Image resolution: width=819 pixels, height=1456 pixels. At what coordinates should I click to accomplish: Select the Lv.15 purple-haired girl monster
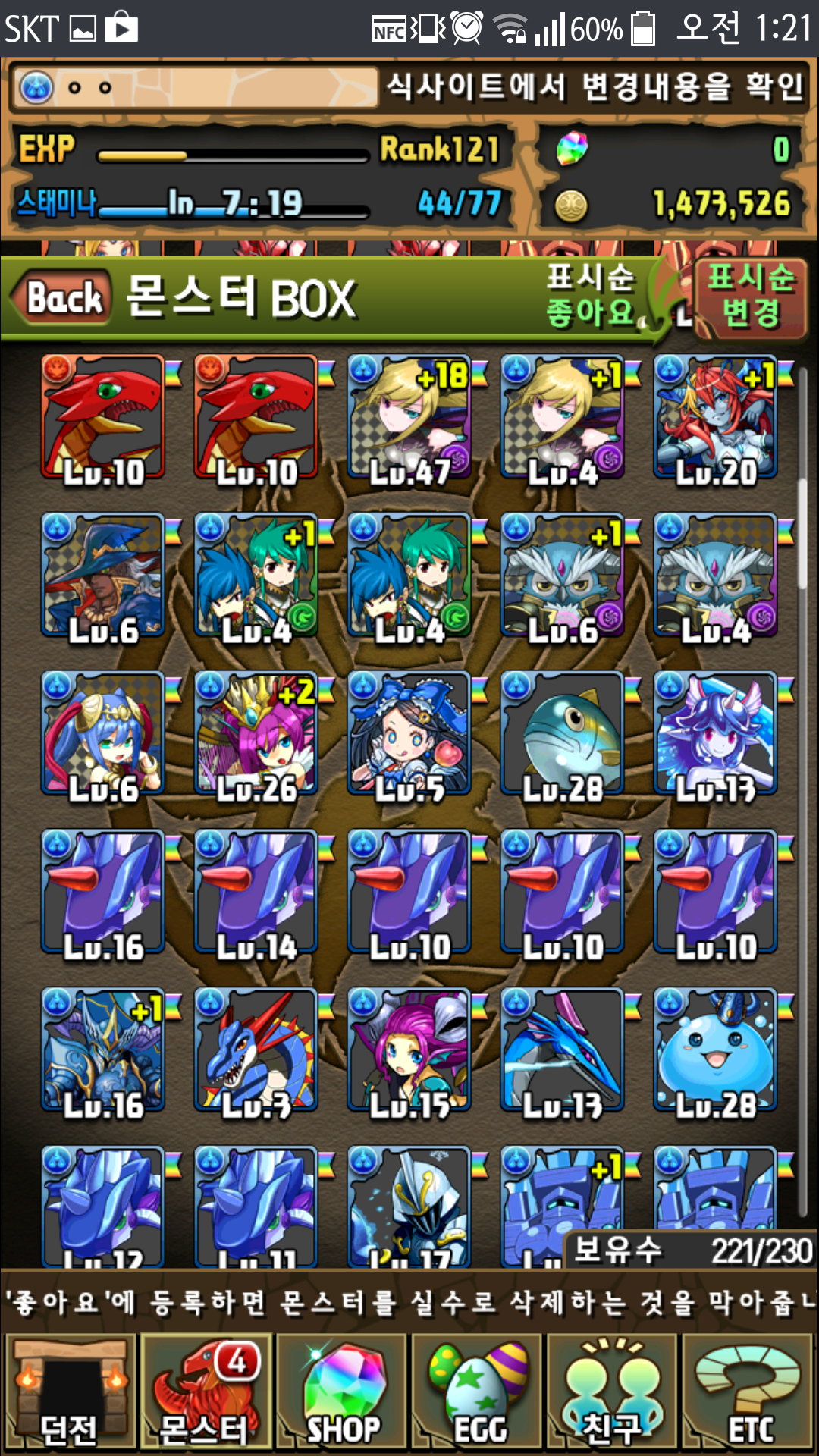tap(409, 1051)
